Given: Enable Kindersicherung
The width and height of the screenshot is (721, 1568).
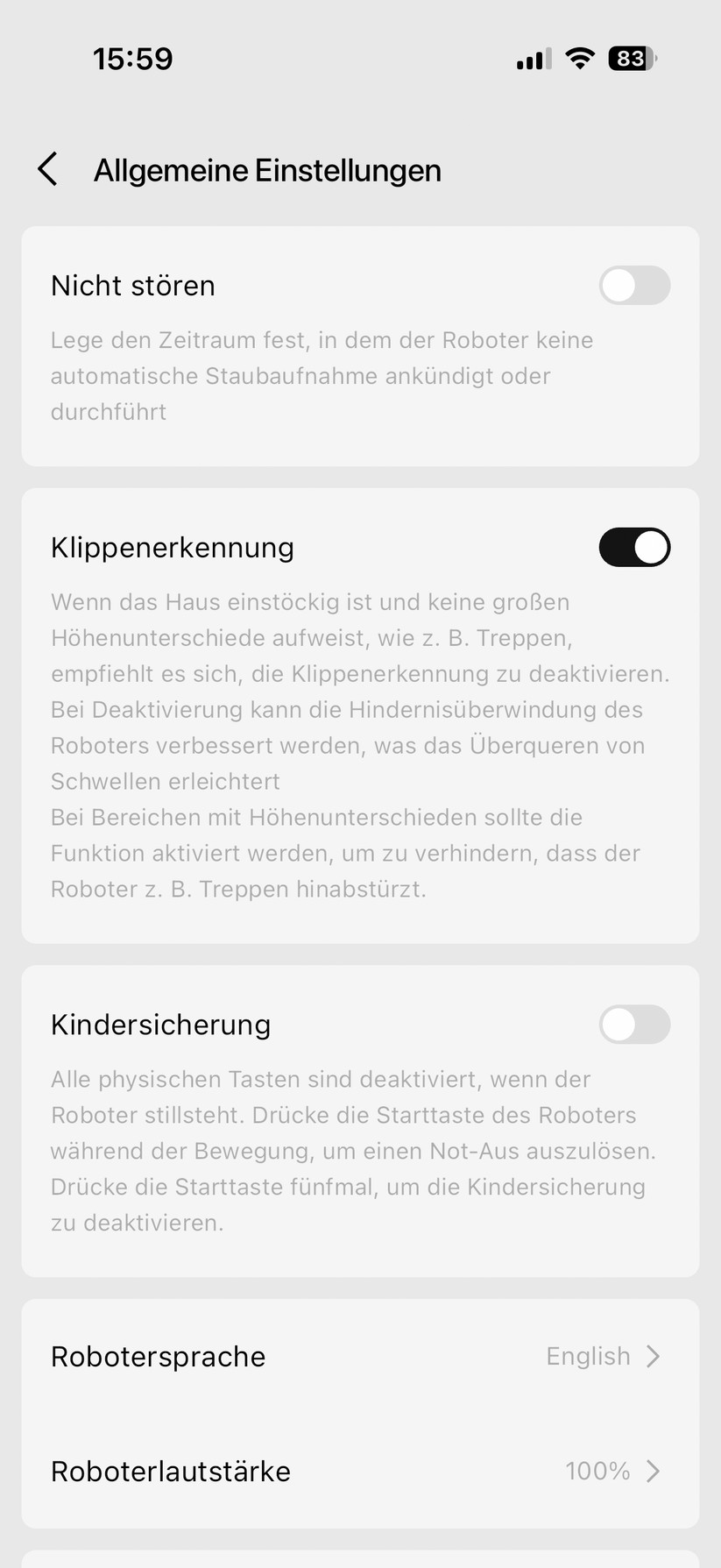Looking at the screenshot, I should (x=634, y=1024).
